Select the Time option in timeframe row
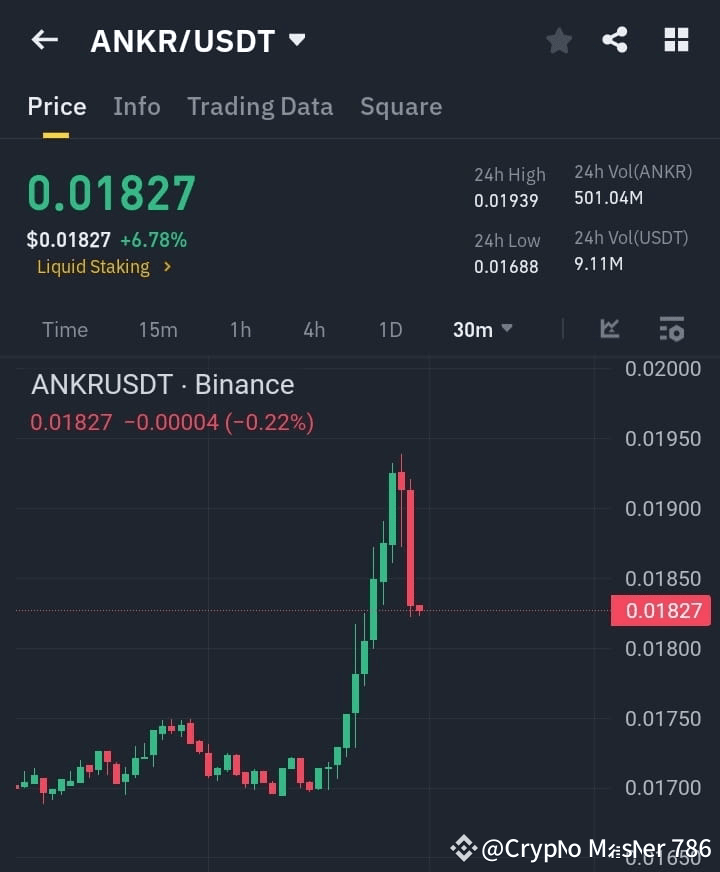The image size is (720, 872). (x=64, y=329)
